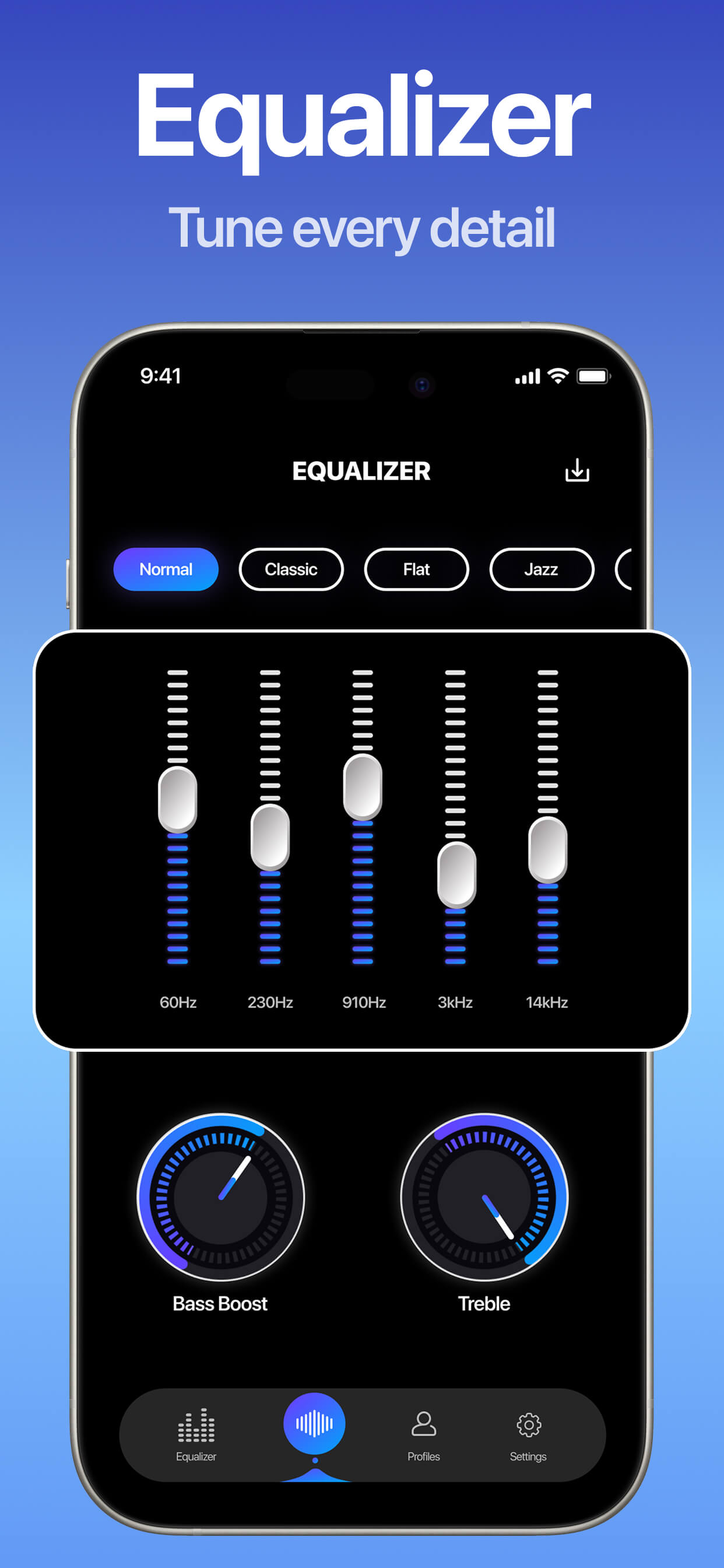Activate the Jazz sound preset
The height and width of the screenshot is (1568, 724).
pos(540,570)
